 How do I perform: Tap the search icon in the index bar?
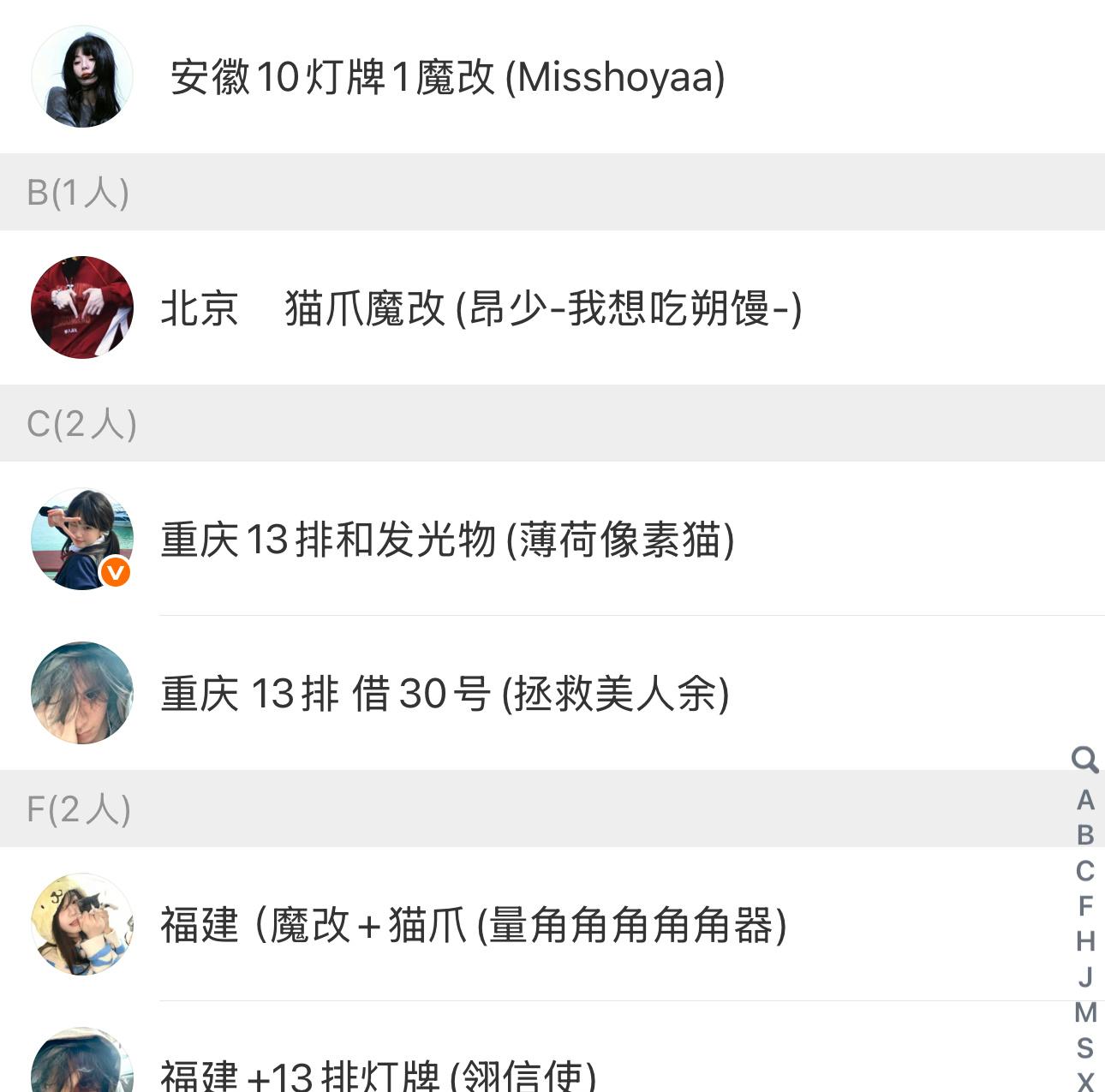point(1084,759)
